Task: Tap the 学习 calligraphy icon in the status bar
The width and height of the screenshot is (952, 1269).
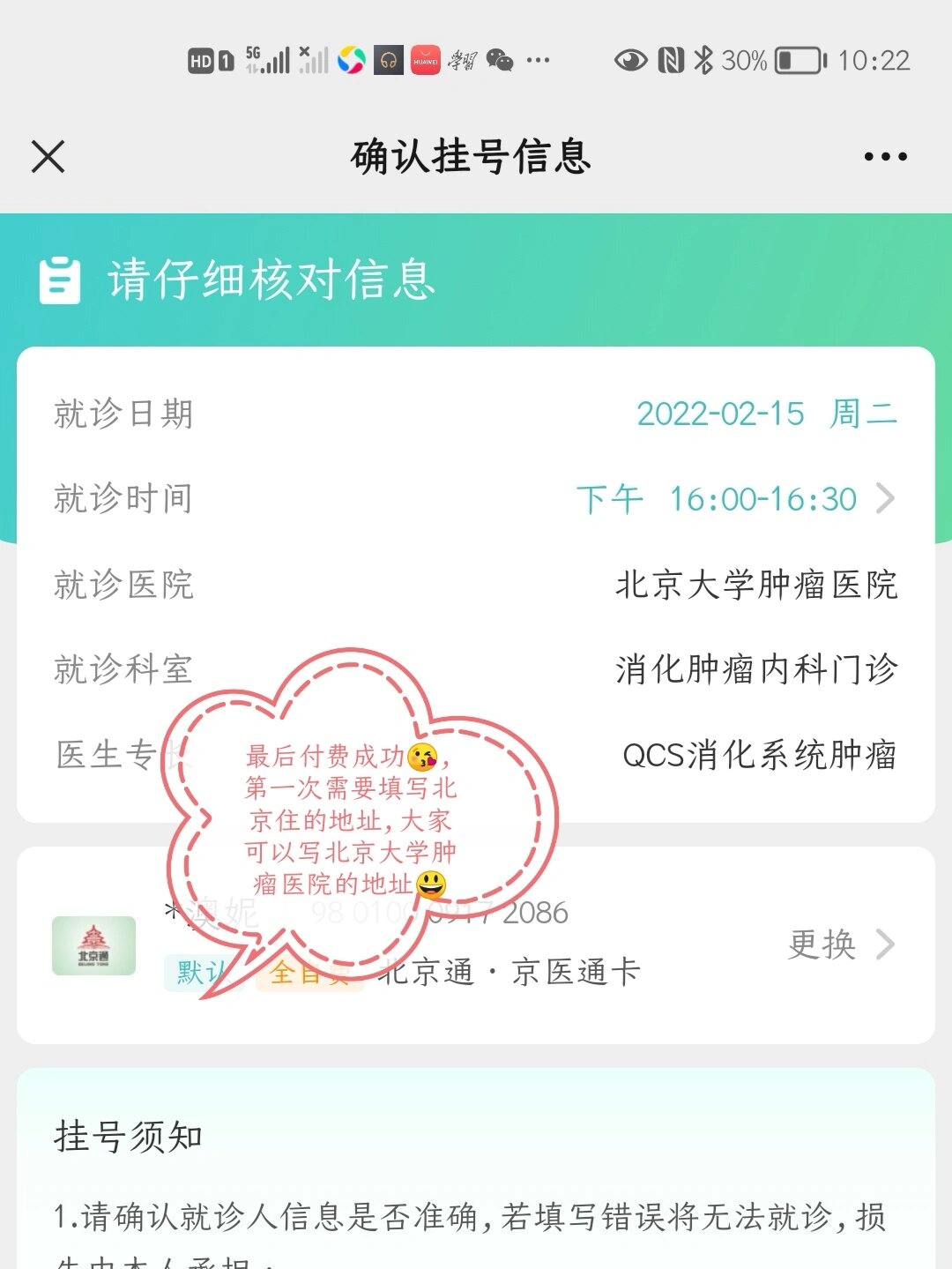Action: click(461, 59)
